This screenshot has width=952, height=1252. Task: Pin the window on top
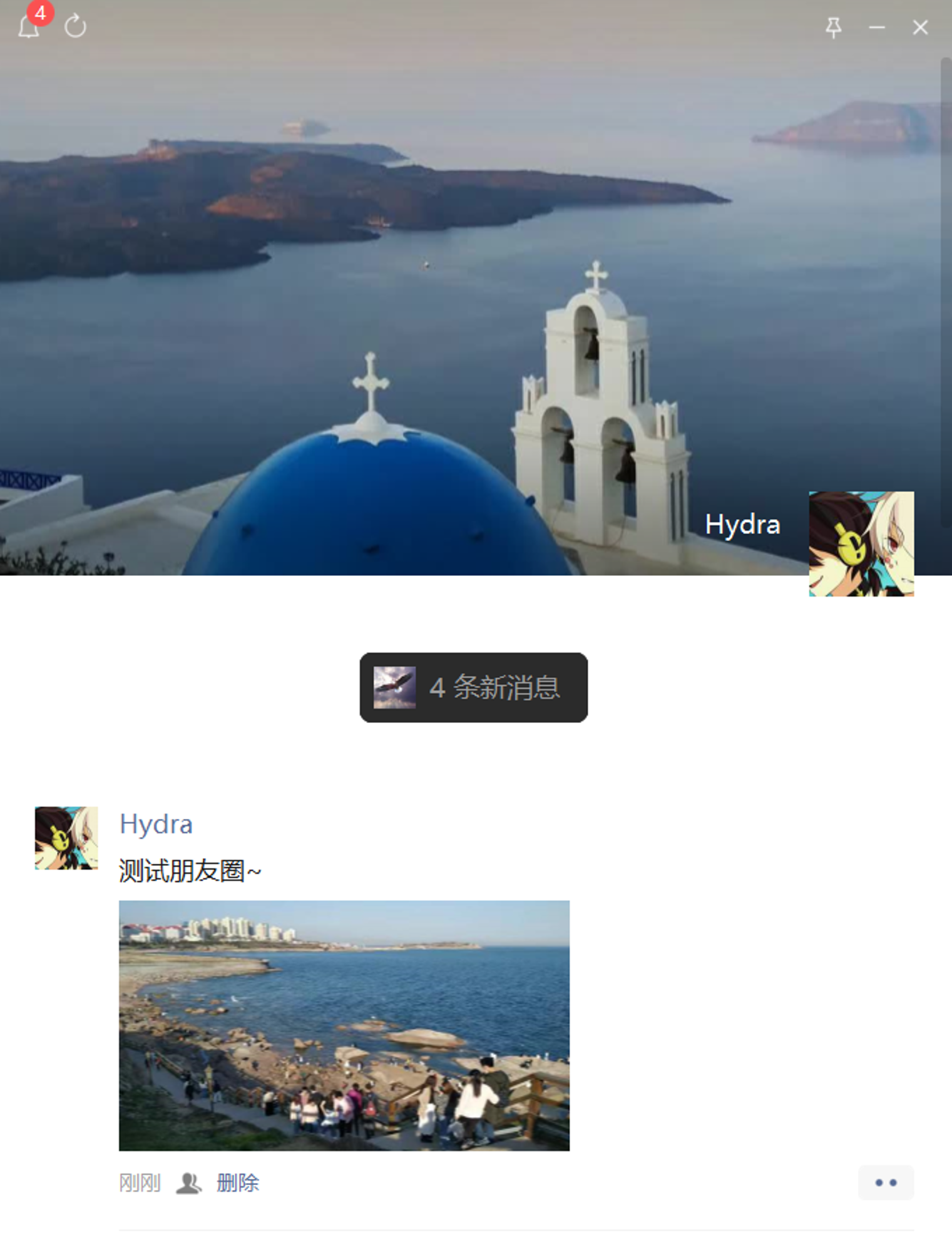click(x=833, y=27)
